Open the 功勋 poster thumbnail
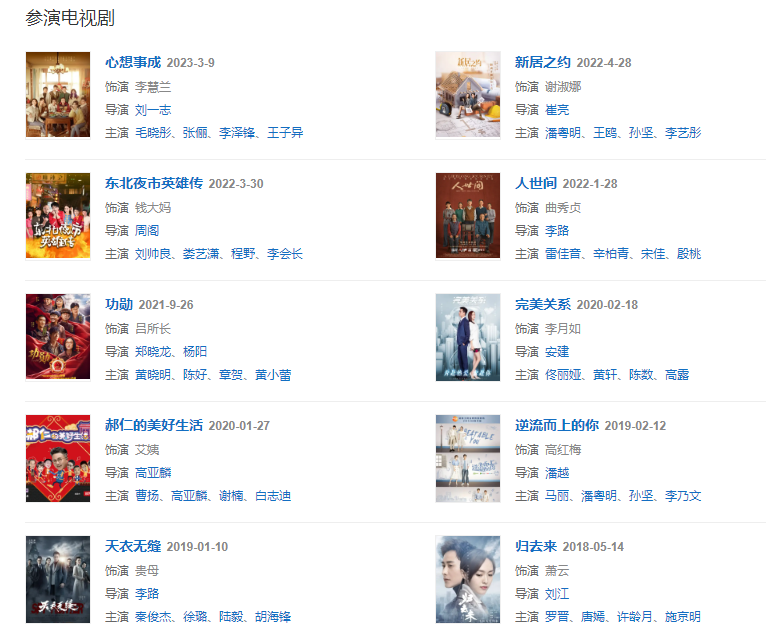Viewport: 766px width, 635px height. [x=58, y=337]
